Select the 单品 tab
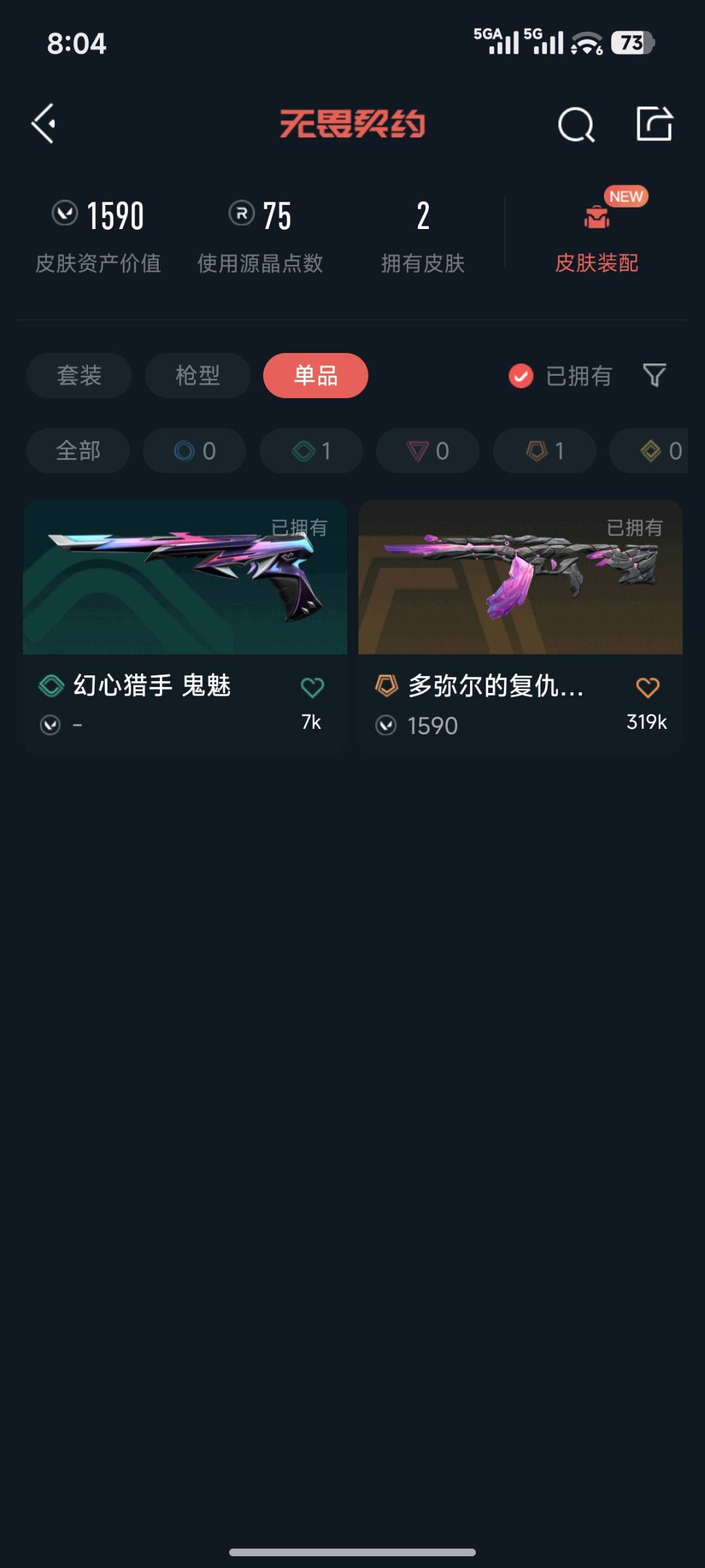Viewport: 705px width, 1568px height. tap(315, 375)
